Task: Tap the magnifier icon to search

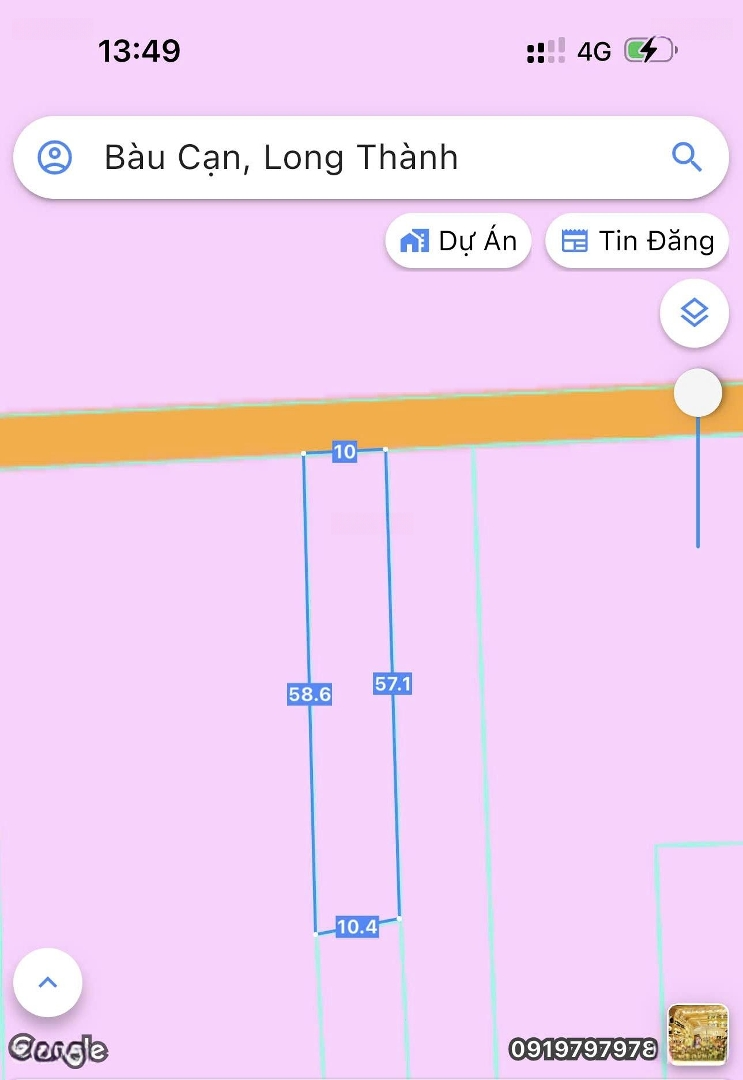Action: [686, 157]
